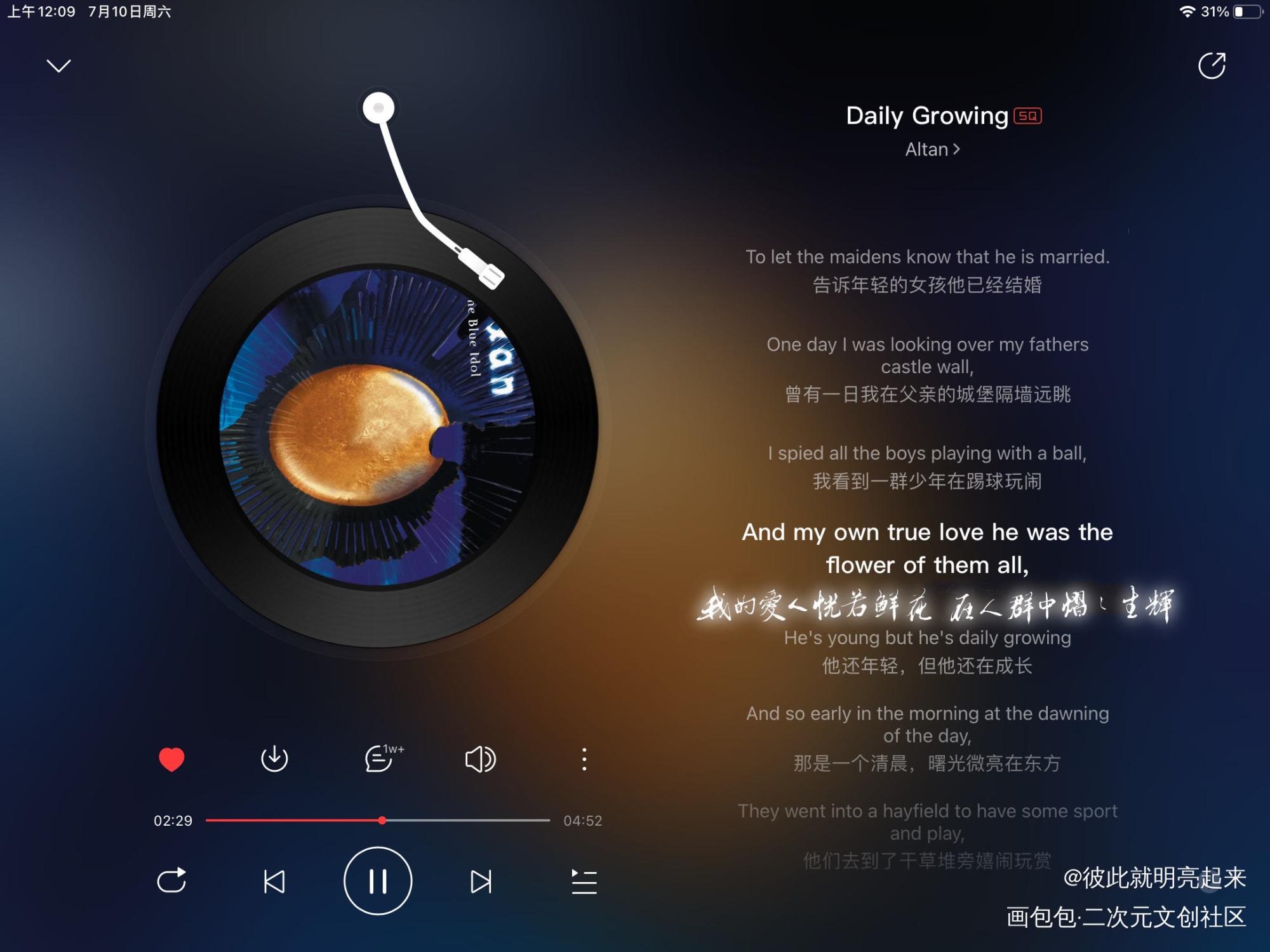Image resolution: width=1270 pixels, height=952 pixels.
Task: Change the loop playback mode
Action: (x=171, y=881)
